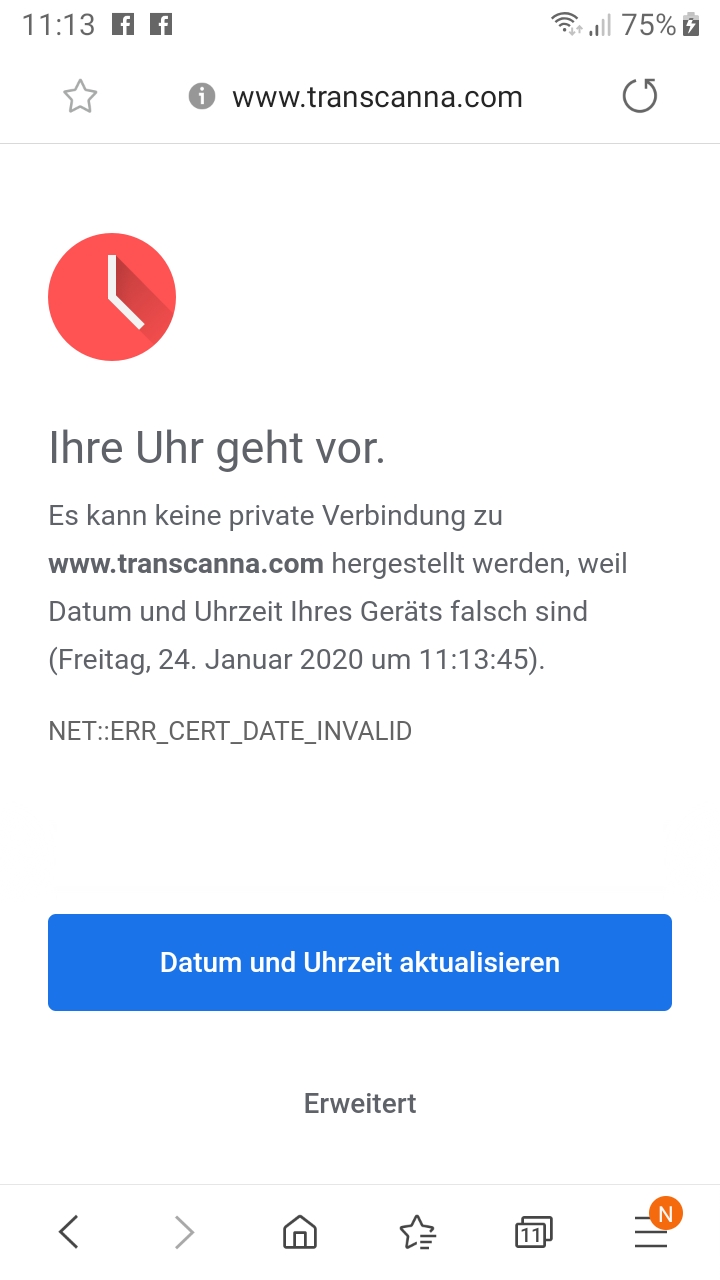
Task: Tap Datum und Uhrzeit aktualisieren
Action: [360, 962]
